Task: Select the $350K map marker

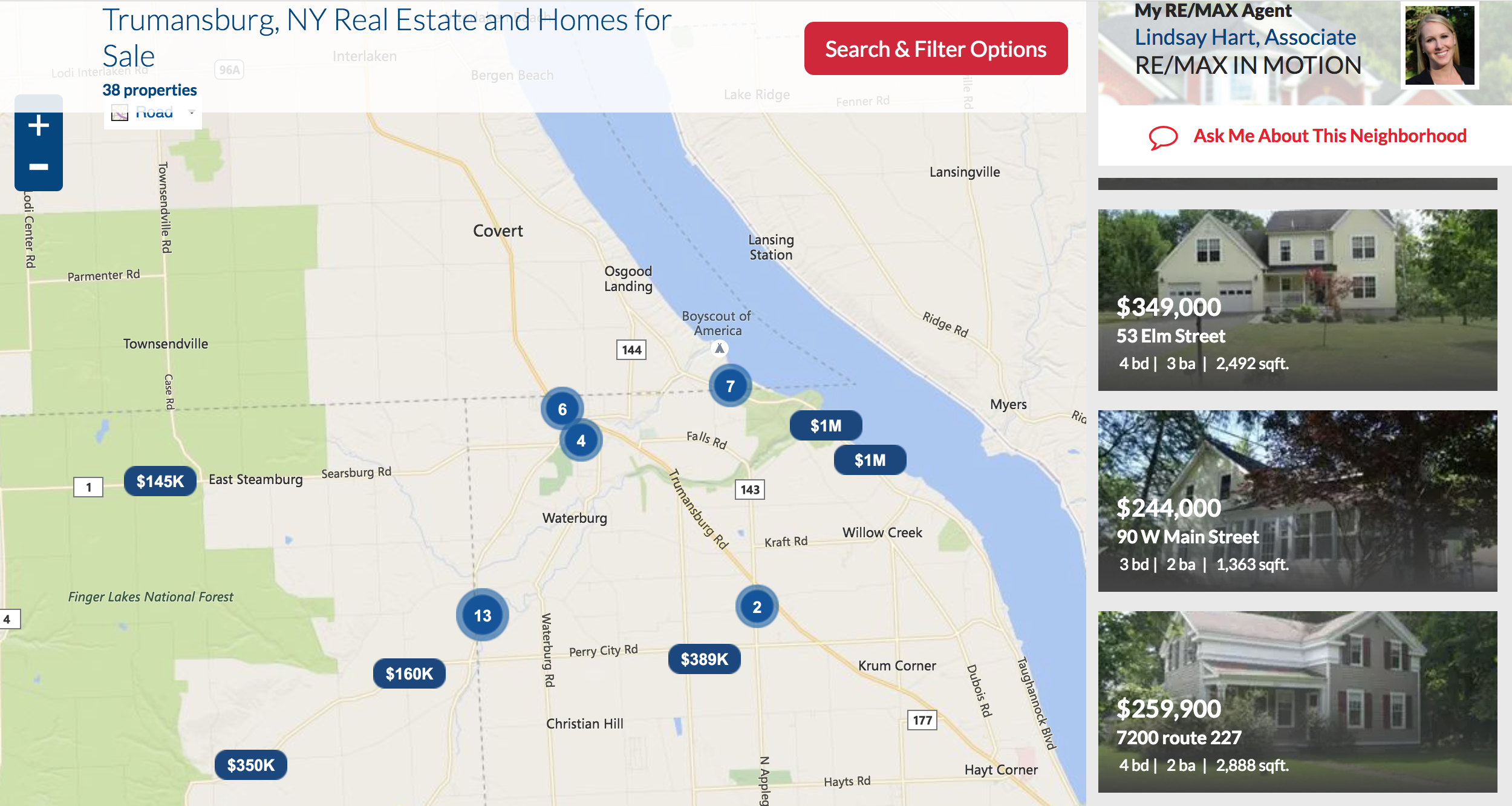Action: coord(250,765)
